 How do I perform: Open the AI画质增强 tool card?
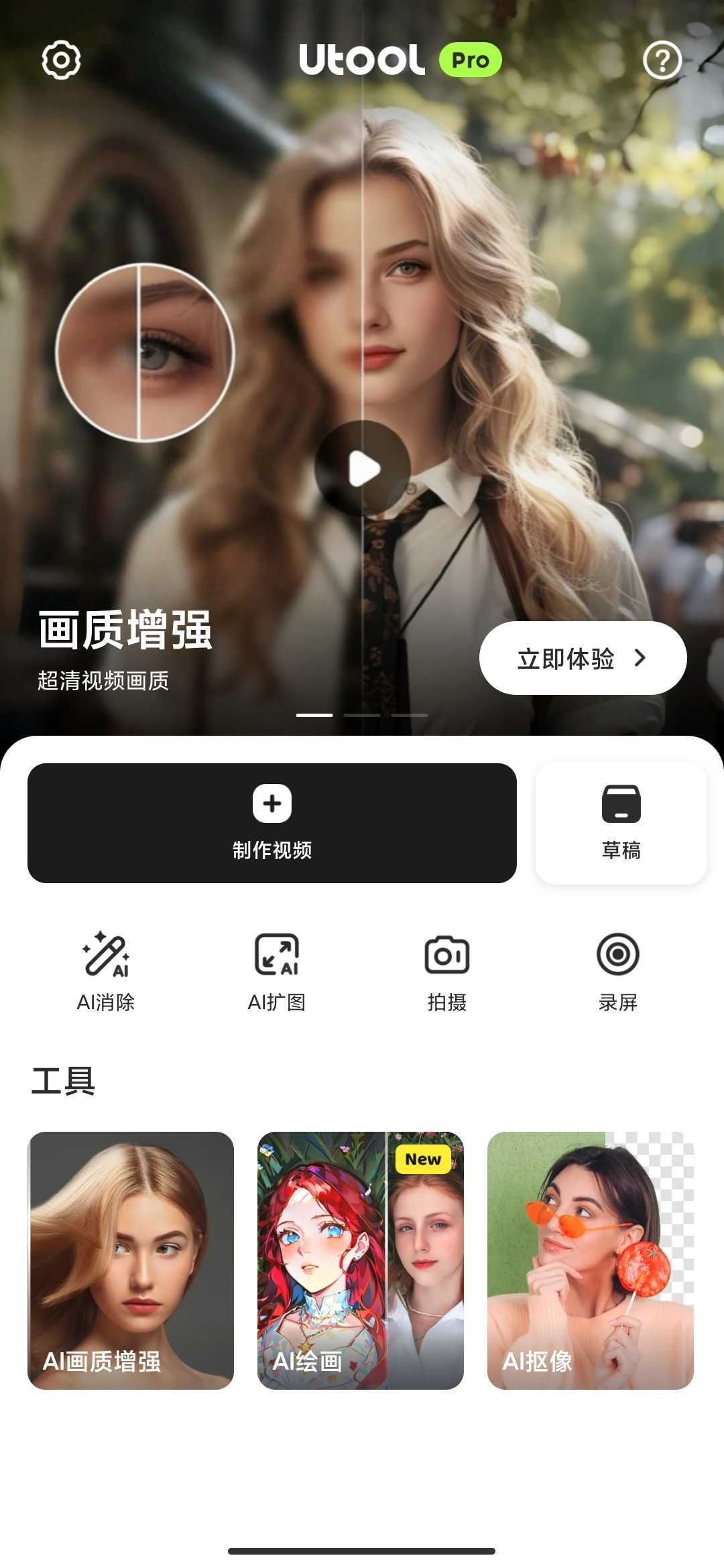click(x=131, y=1260)
